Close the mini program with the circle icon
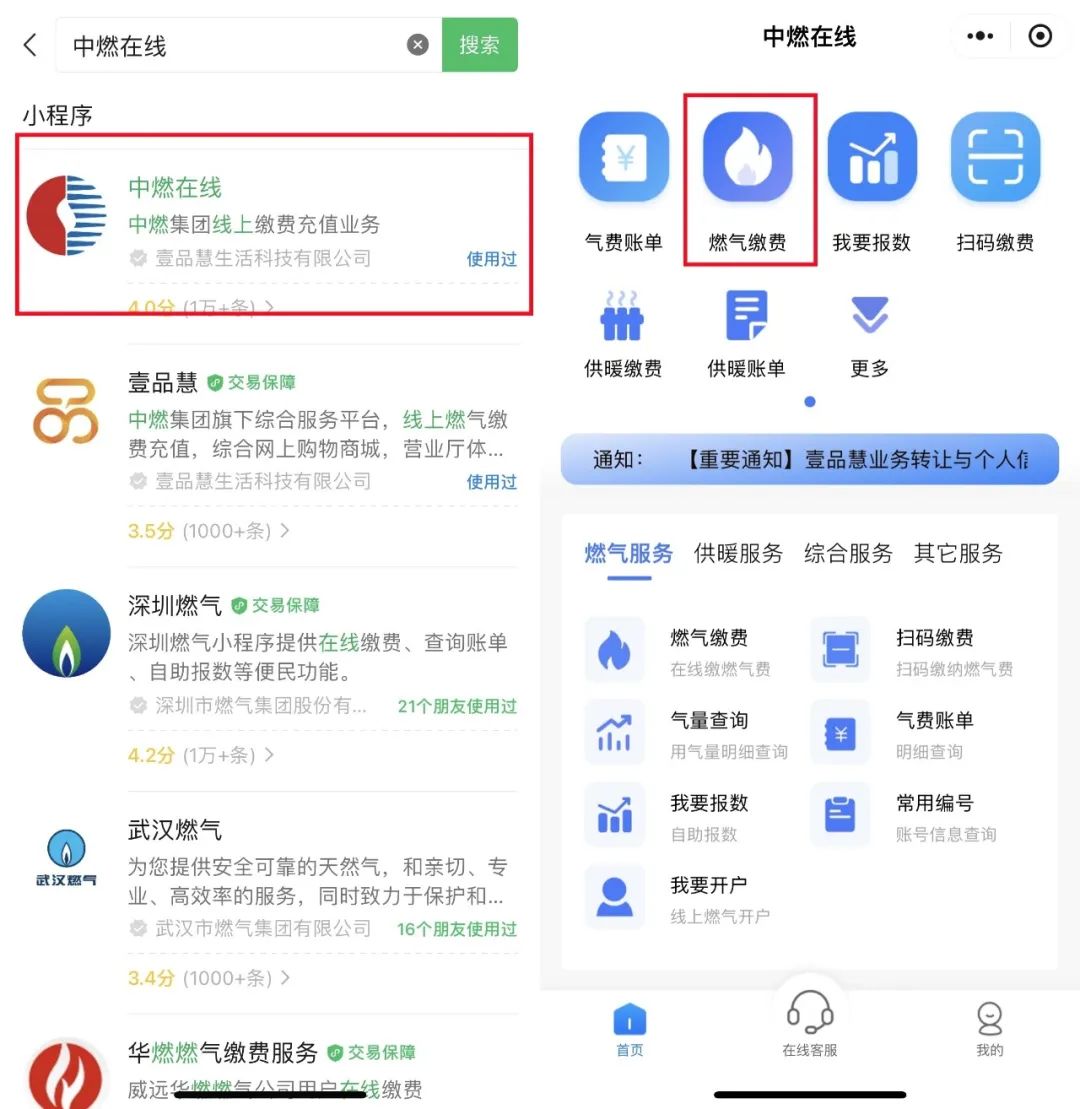 click(1040, 37)
